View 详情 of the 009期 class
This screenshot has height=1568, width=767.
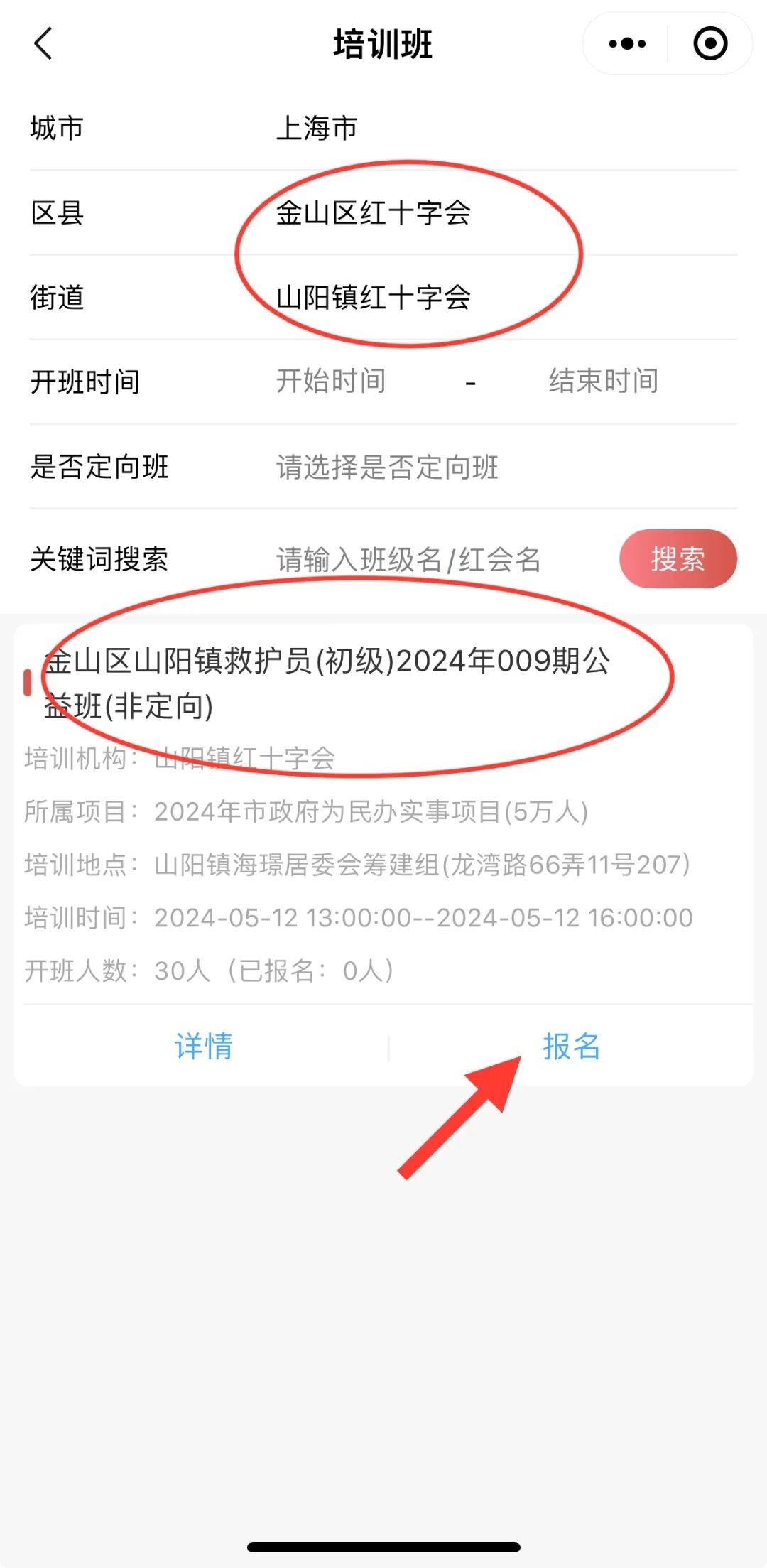coord(204,1047)
